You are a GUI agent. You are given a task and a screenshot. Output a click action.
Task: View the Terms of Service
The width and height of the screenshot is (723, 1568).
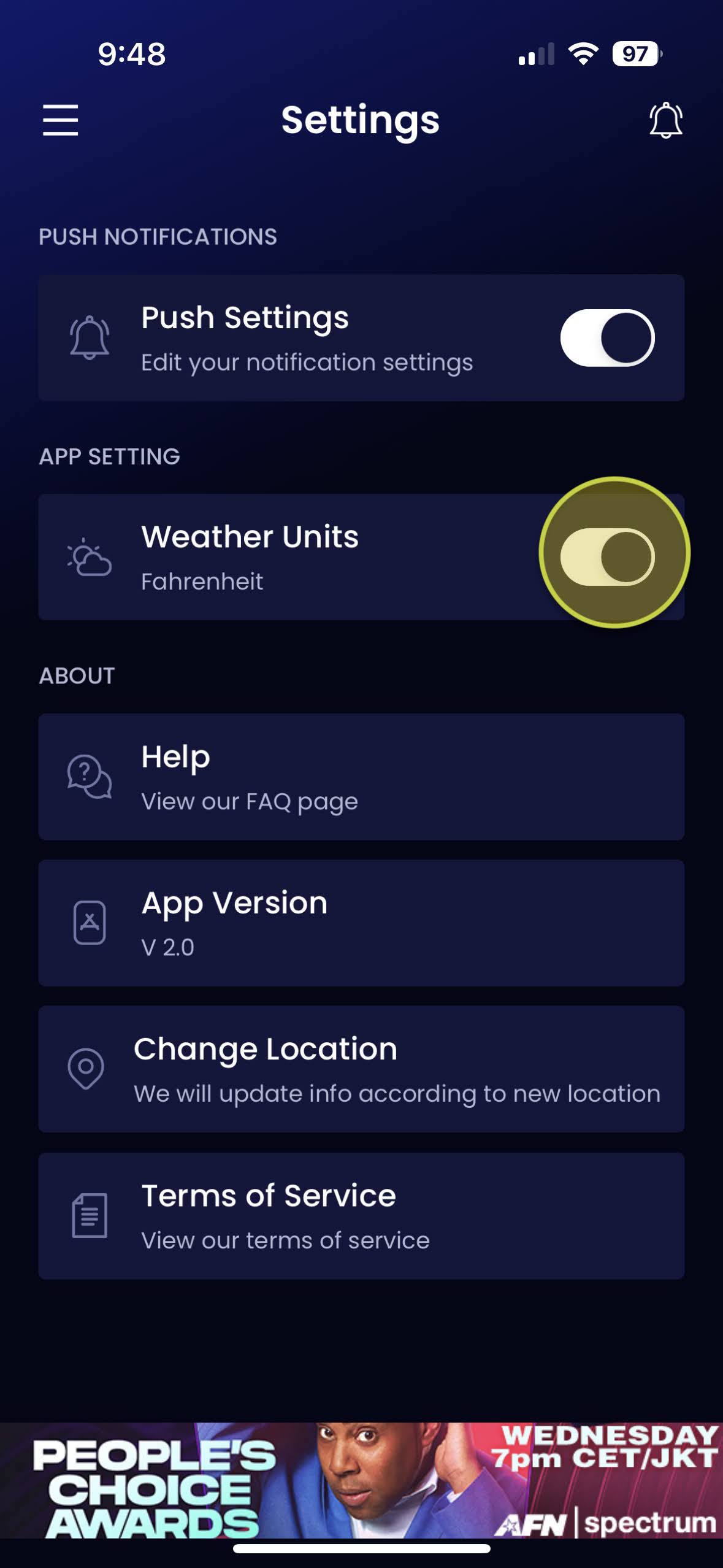point(361,1215)
